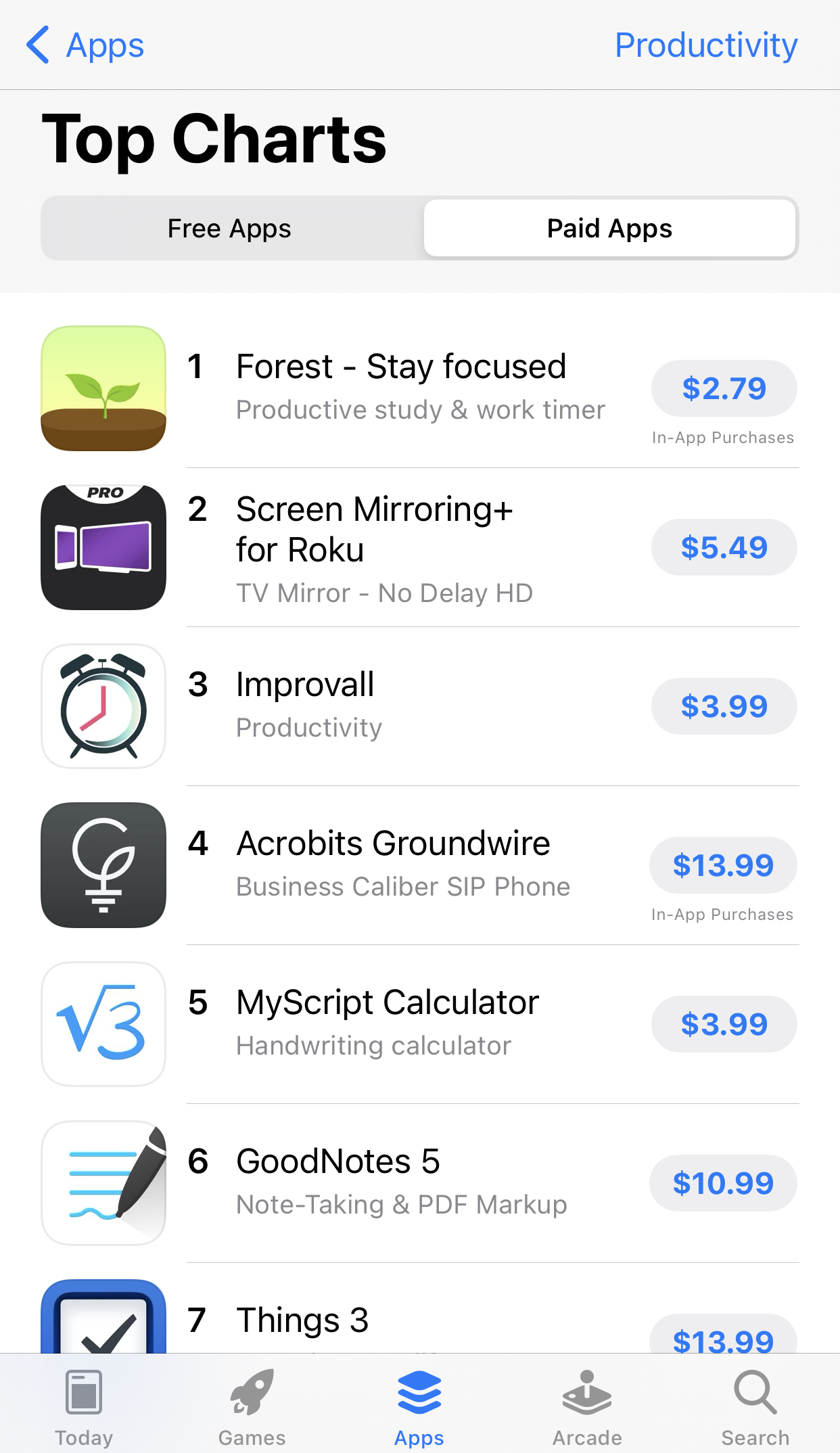This screenshot has height=1453, width=840.
Task: Go to the Games tab
Action: 252,1406
